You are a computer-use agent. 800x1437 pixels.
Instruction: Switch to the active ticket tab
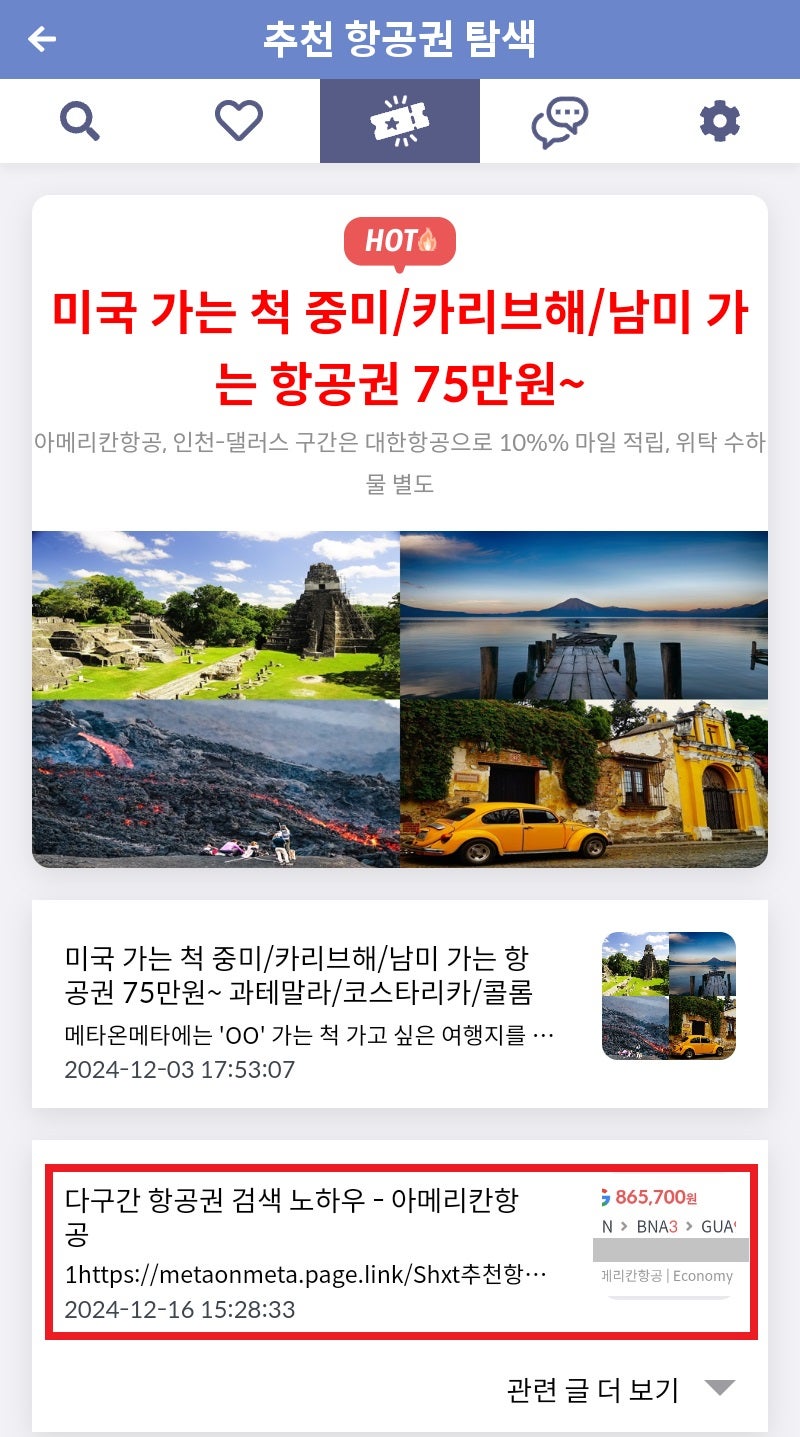(x=400, y=120)
